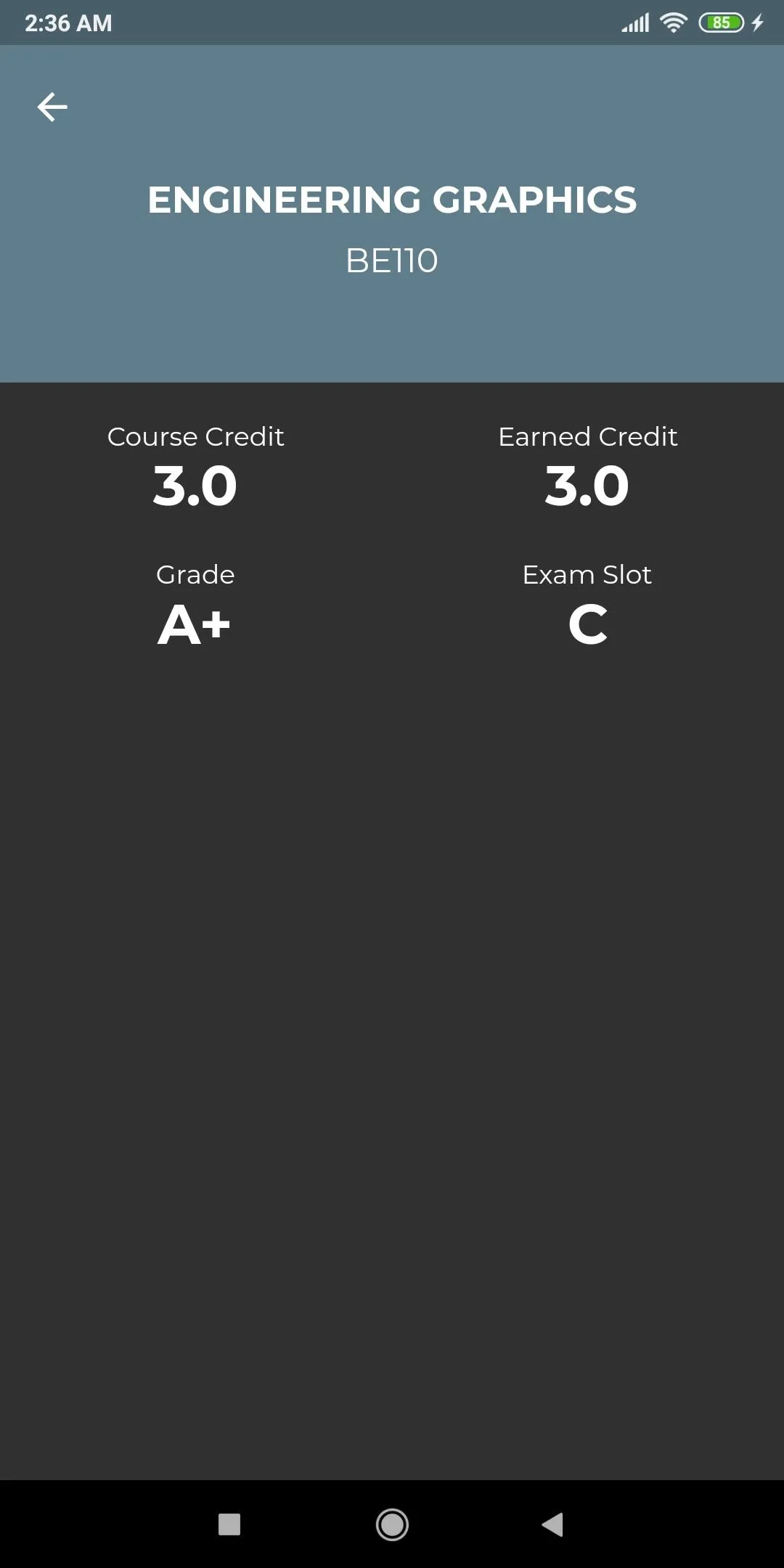Tap the Earned Credit label
784x1568 pixels.
(x=587, y=436)
